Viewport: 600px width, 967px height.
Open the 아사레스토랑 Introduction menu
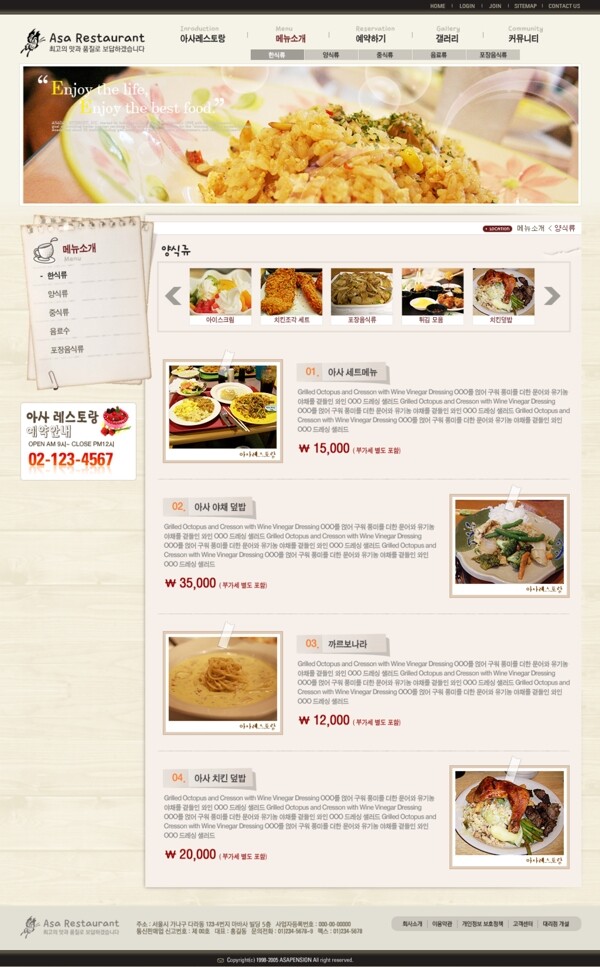click(x=202, y=38)
